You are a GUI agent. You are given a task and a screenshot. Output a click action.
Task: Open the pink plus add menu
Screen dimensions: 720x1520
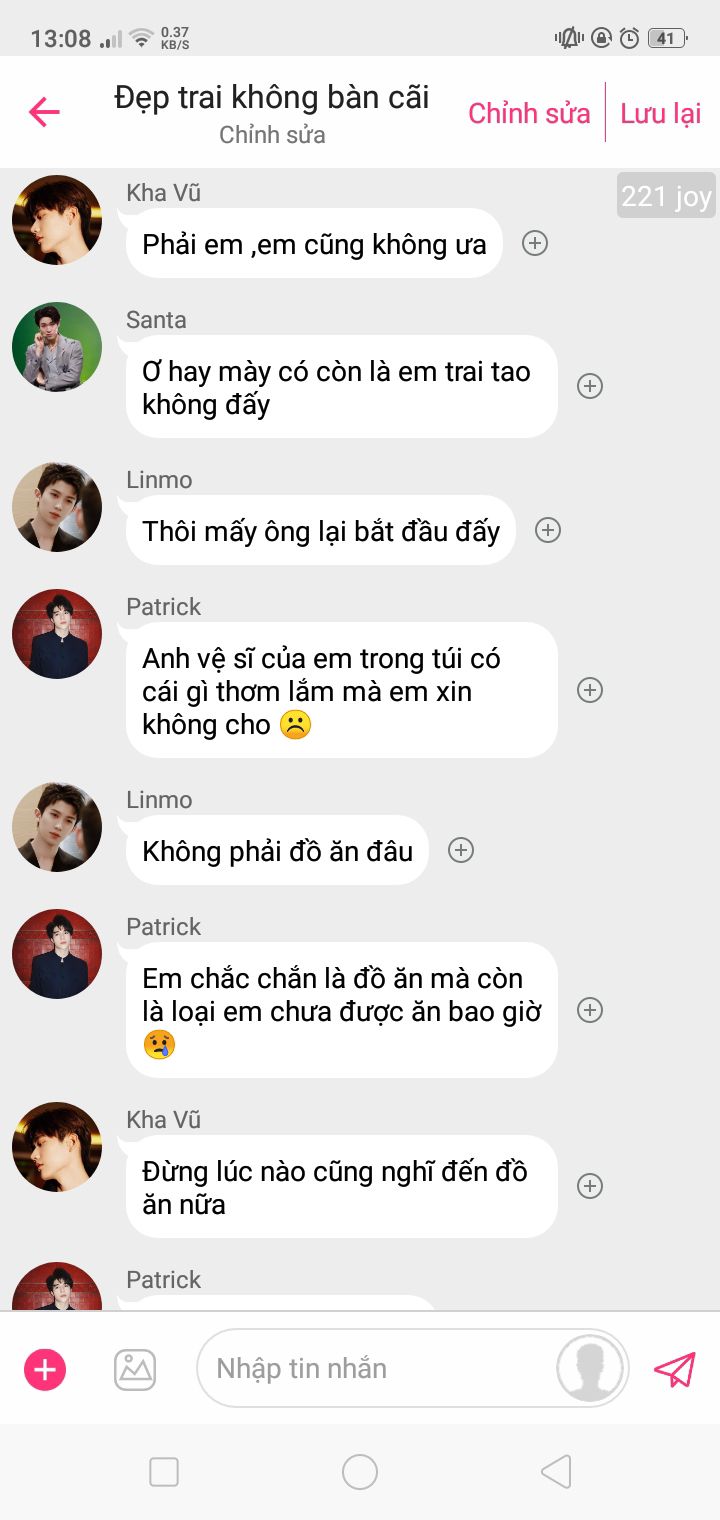pyautogui.click(x=45, y=1369)
